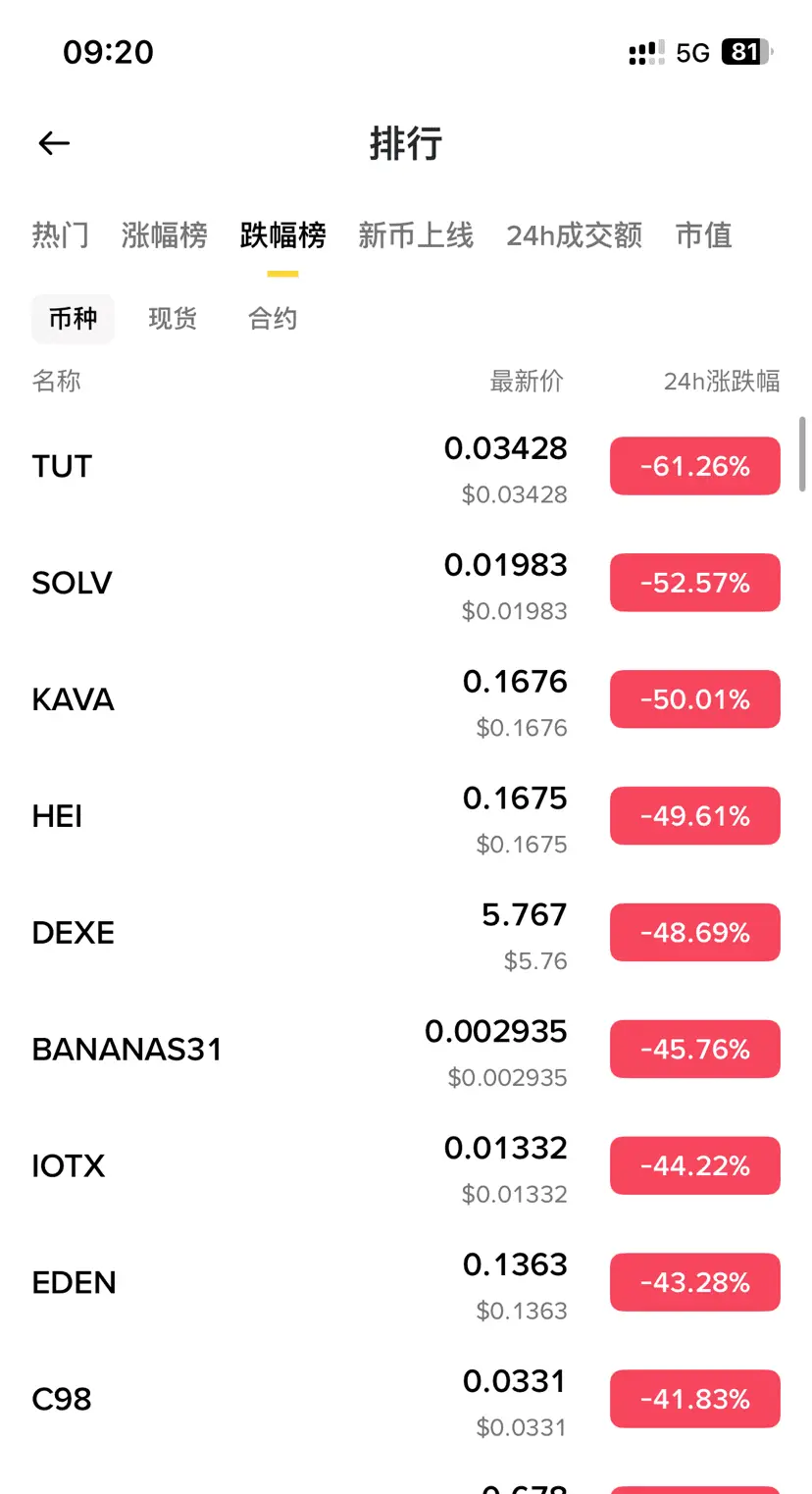Tap the 24h涨跌幅 column header

(721, 381)
